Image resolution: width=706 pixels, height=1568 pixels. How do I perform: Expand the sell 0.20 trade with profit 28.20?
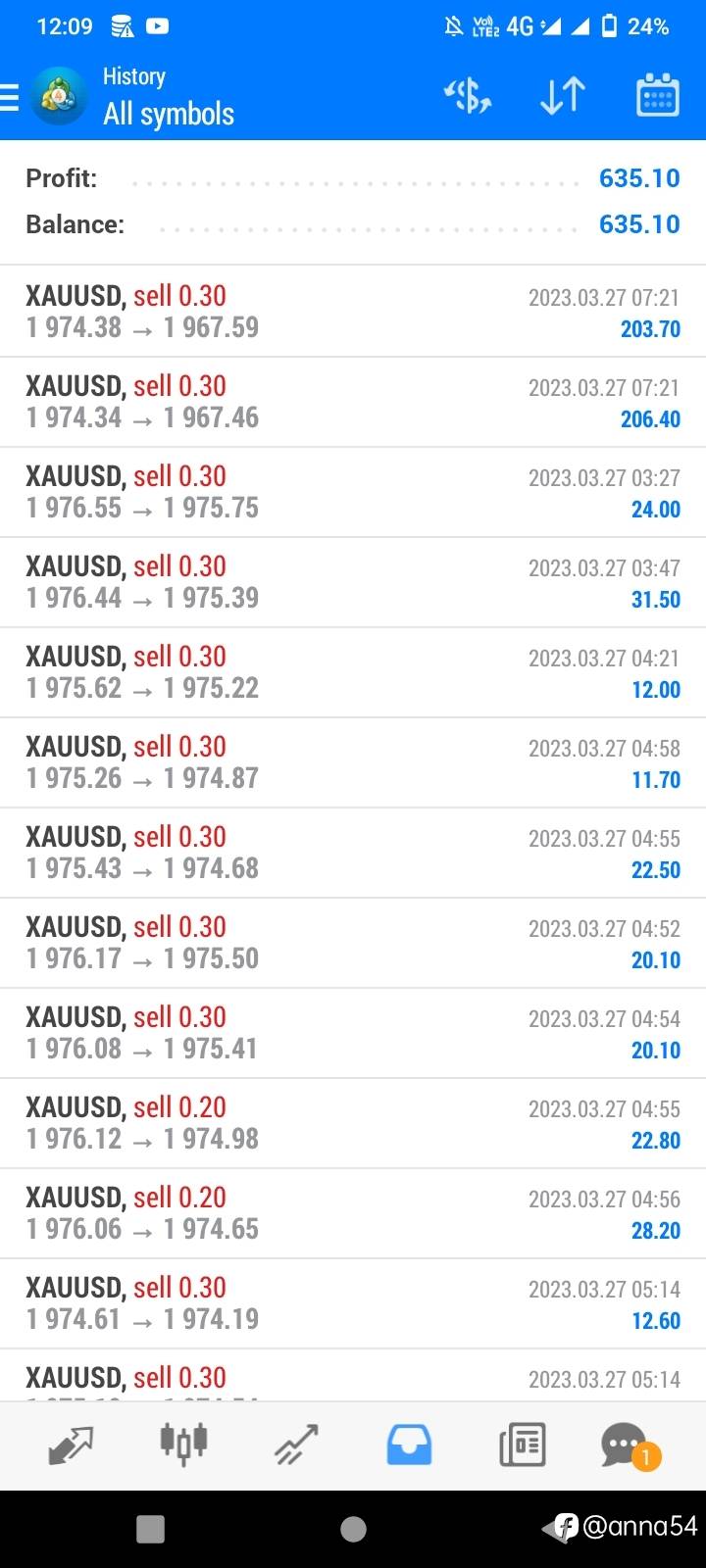pos(353,1213)
